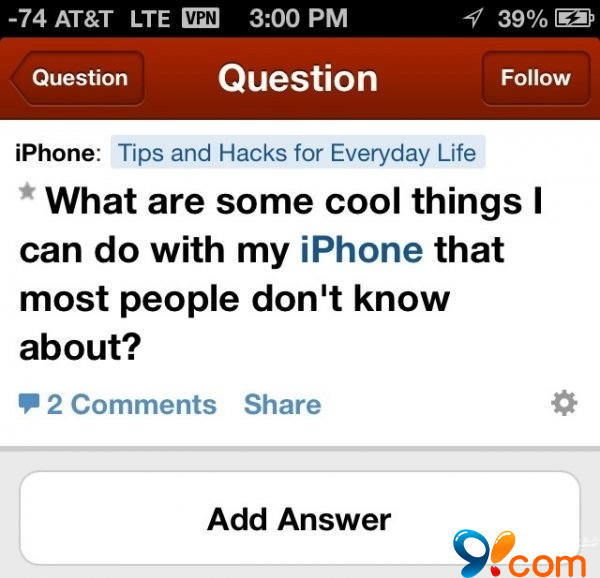Open the iPhone topic link in the question
The image size is (600, 578).
pyautogui.click(x=361, y=250)
